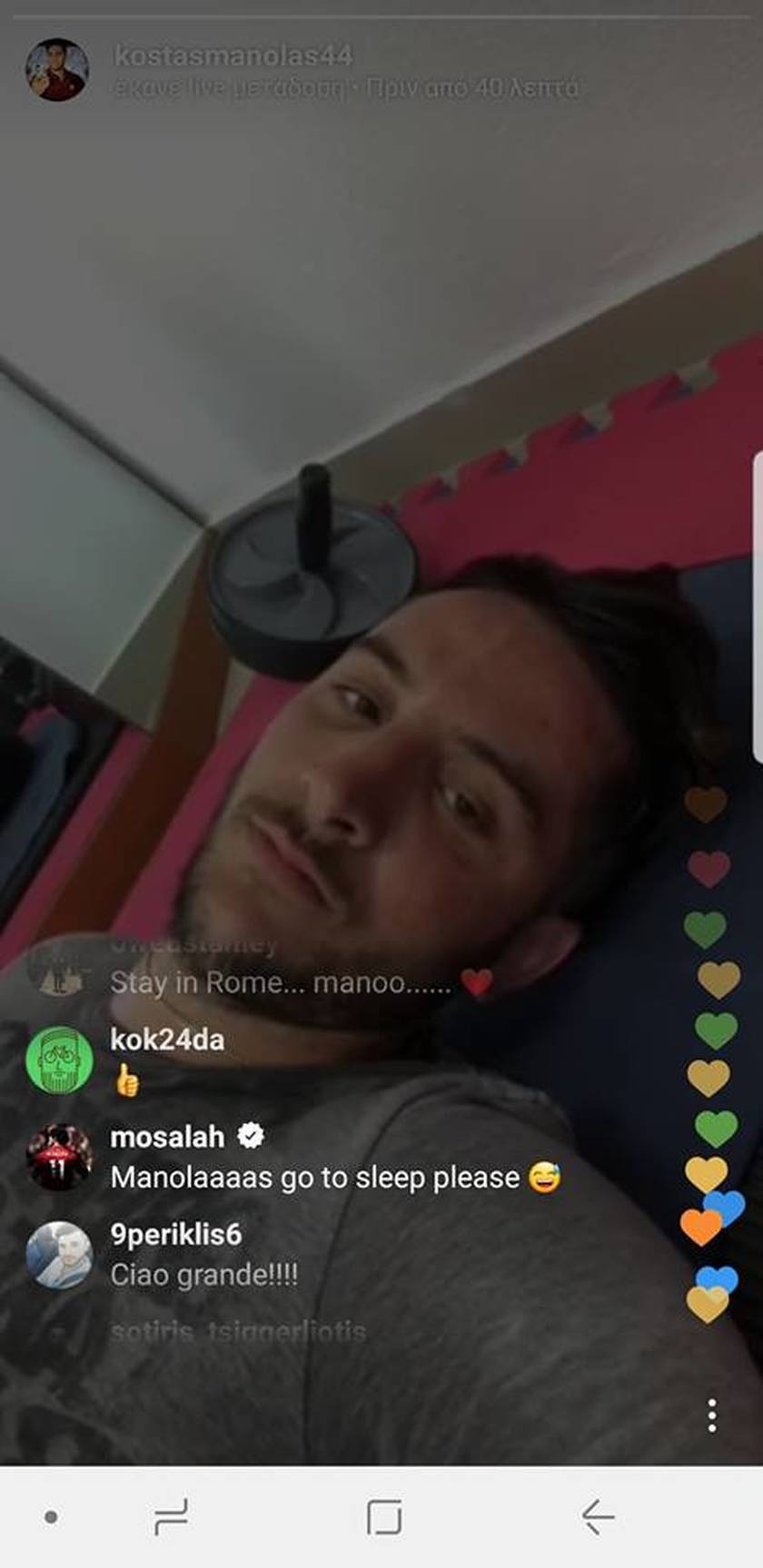The height and width of the screenshot is (1568, 763).
Task: Tap the kostasmanolas44 username
Action: (x=233, y=55)
